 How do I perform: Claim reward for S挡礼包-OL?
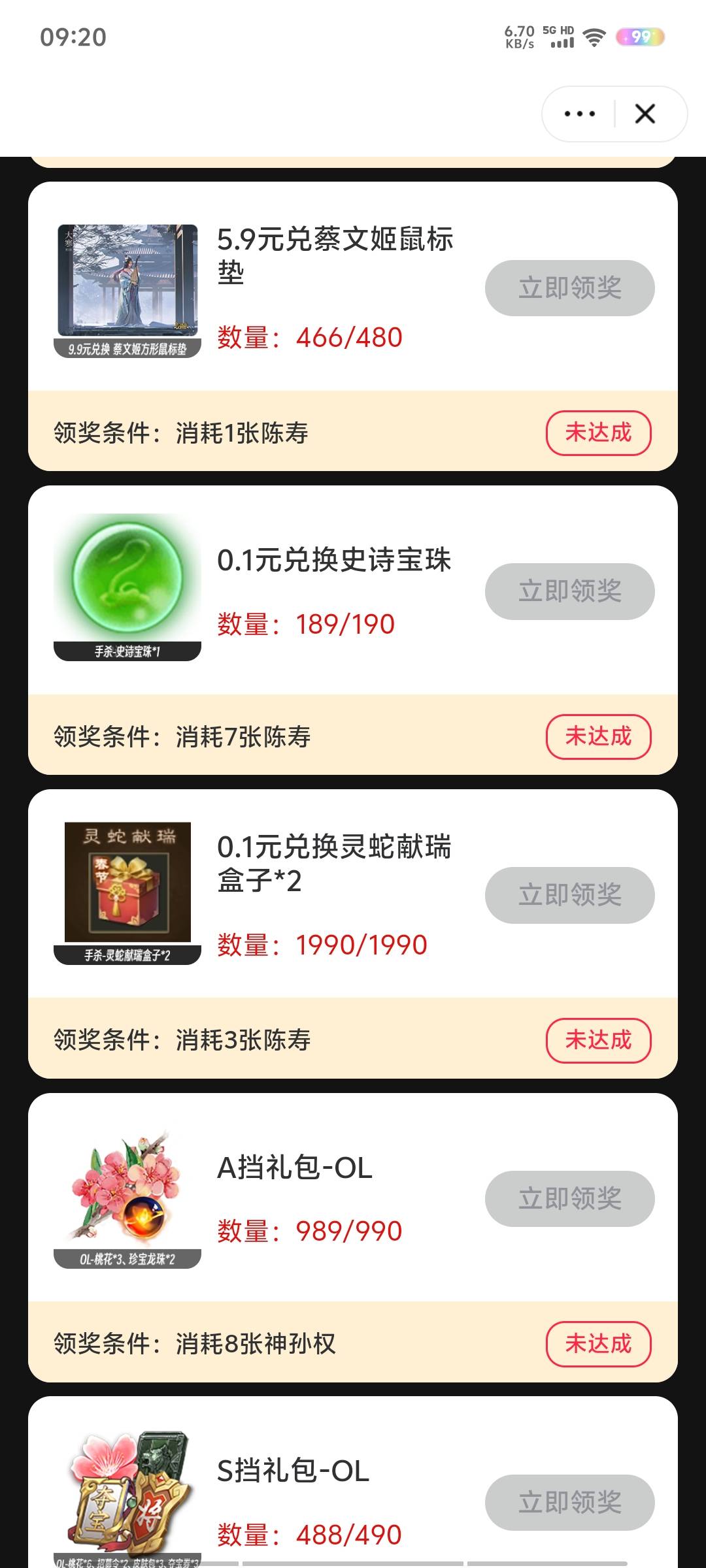coord(569,1502)
